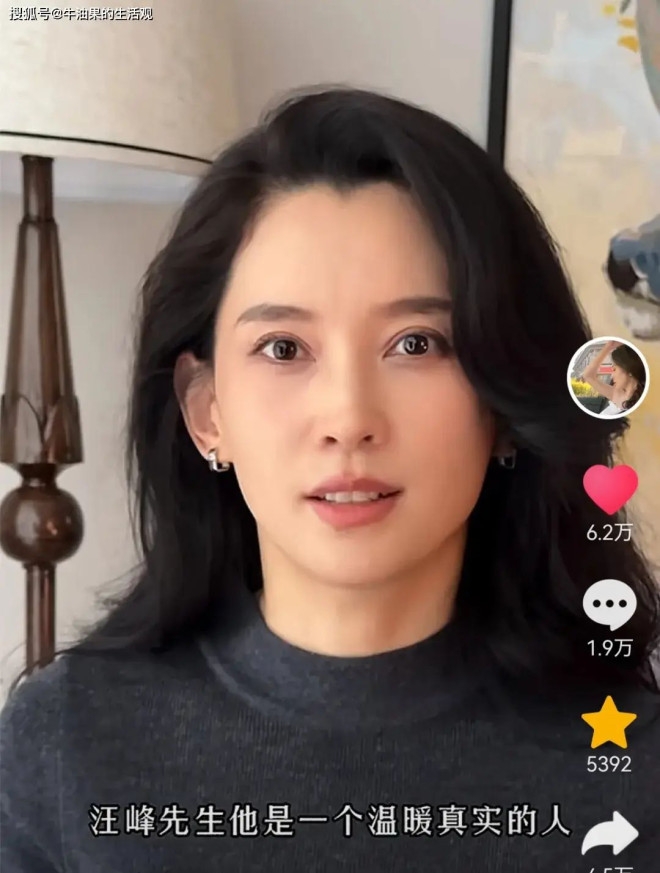Share the video with the arrow icon

[x=610, y=833]
